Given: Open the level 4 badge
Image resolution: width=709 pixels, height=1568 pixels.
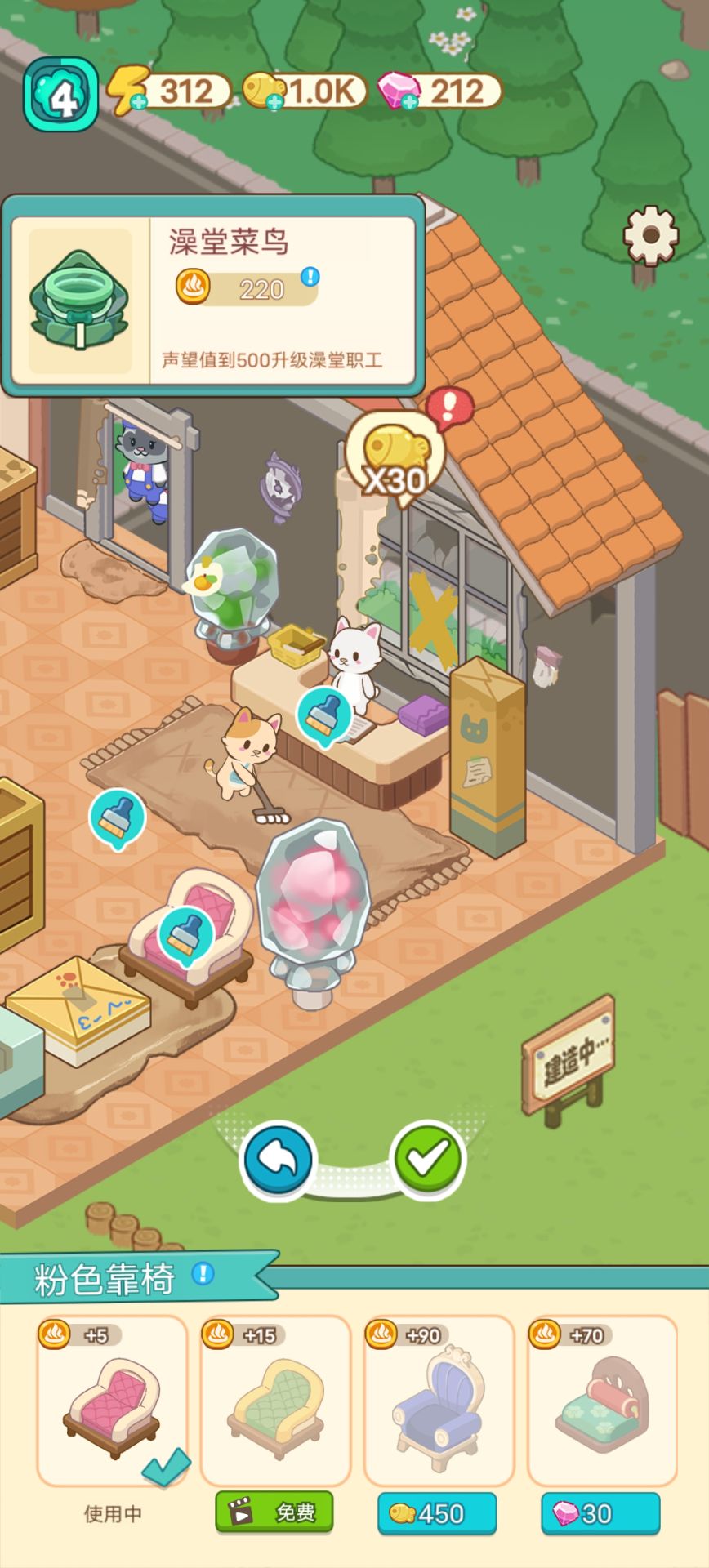Looking at the screenshot, I should [61, 95].
